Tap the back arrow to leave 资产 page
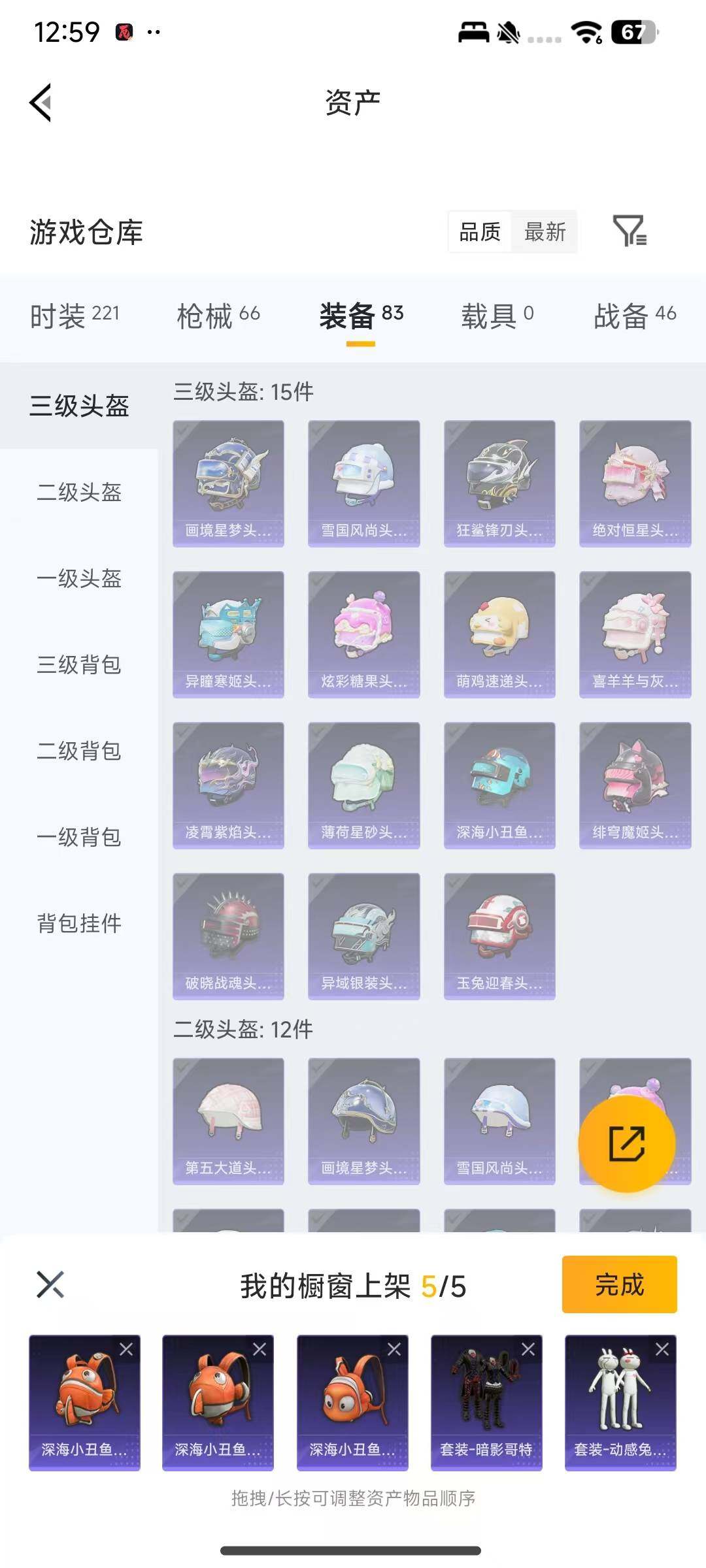 point(39,101)
